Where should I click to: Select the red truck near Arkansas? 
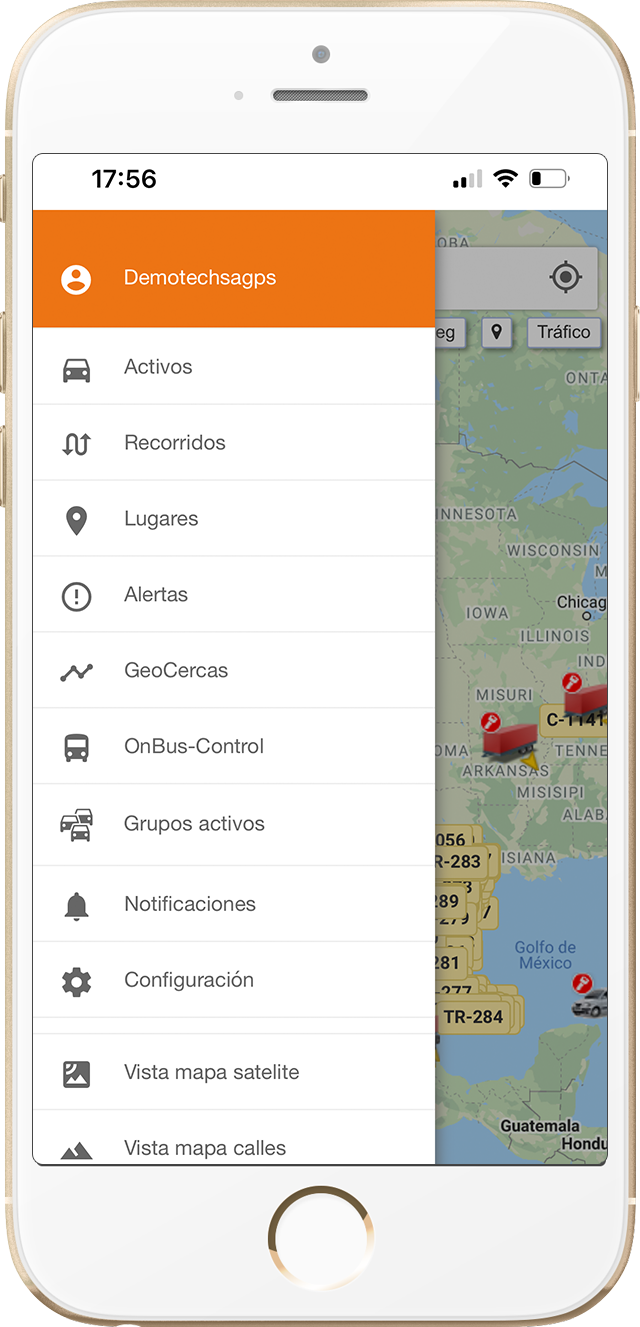[508, 741]
